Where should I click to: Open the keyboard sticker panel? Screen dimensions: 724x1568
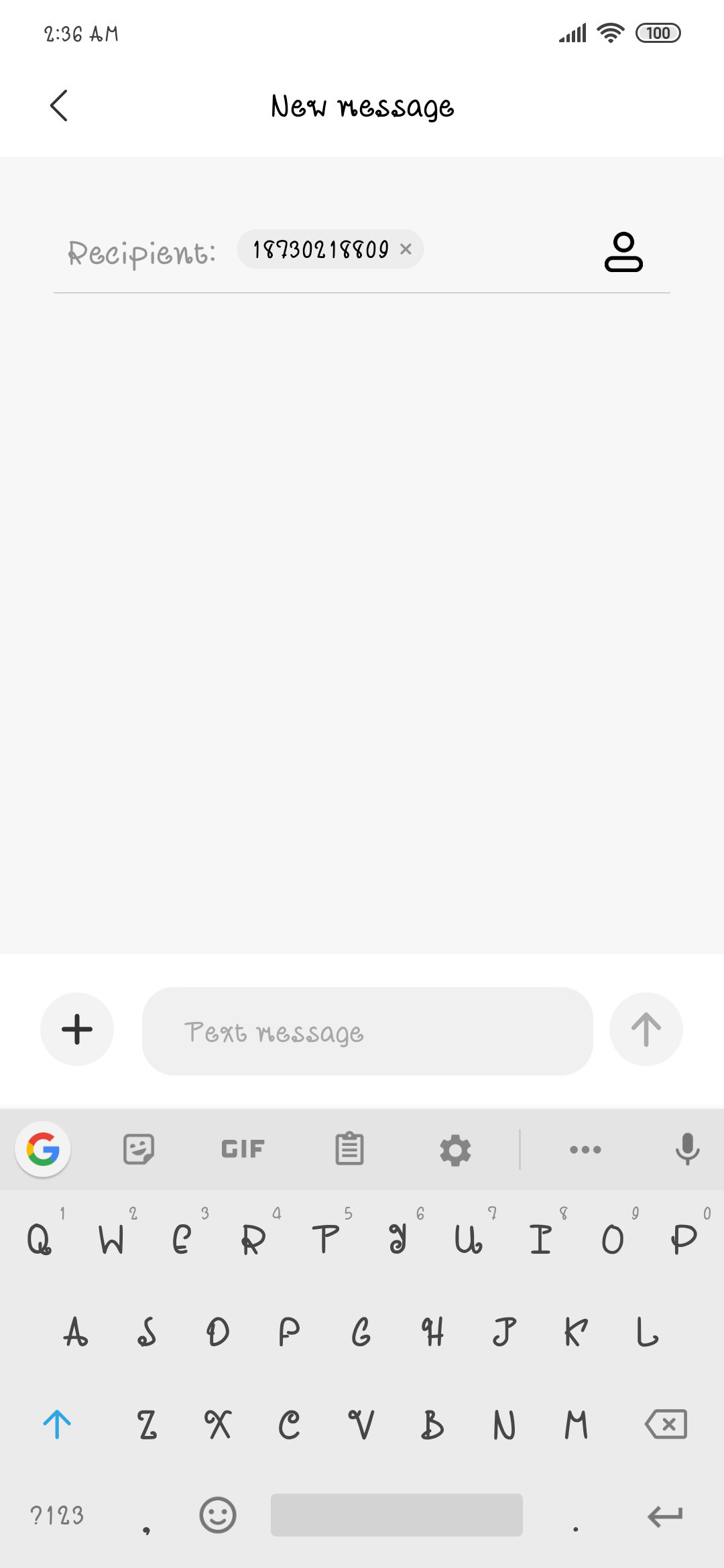[x=139, y=1150]
